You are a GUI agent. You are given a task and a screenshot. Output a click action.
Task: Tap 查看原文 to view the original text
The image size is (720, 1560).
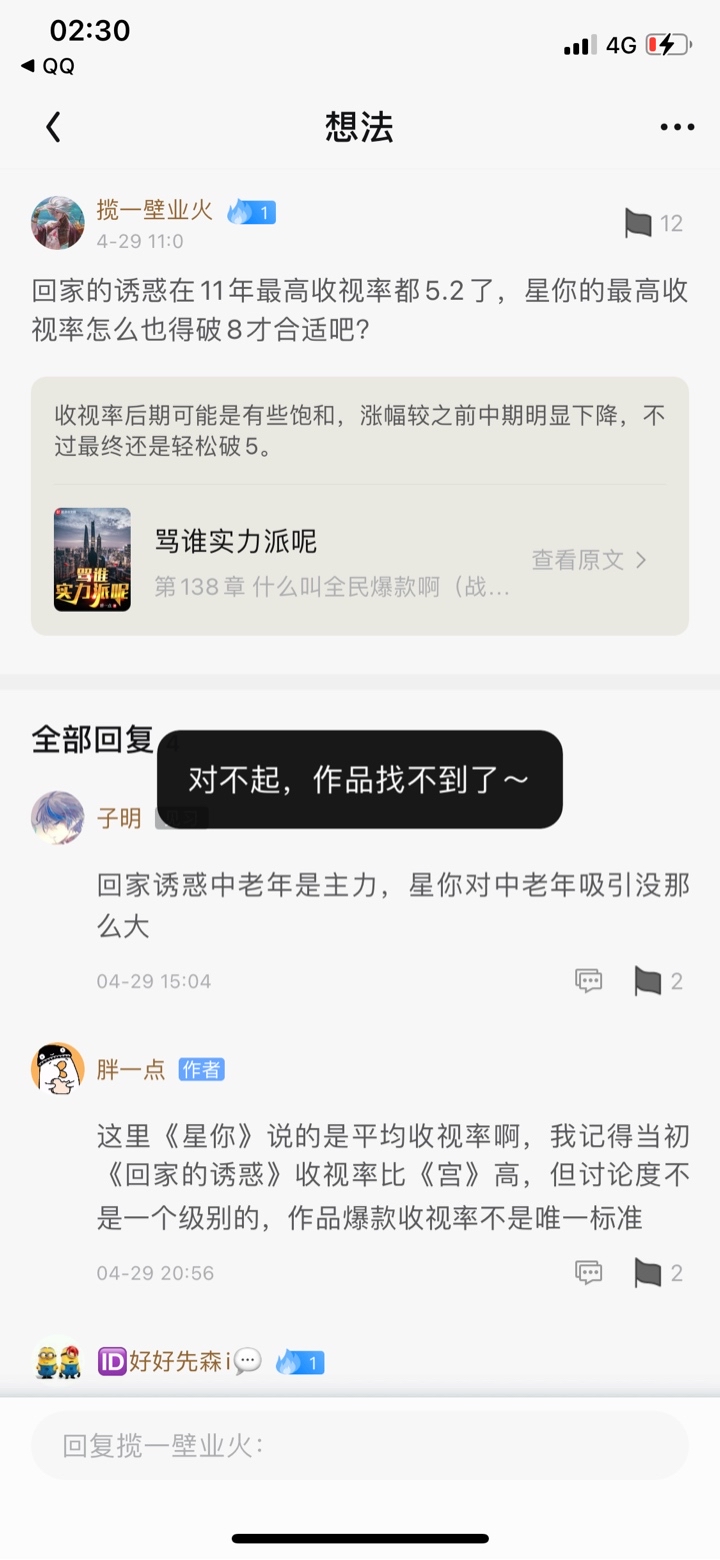tap(588, 560)
